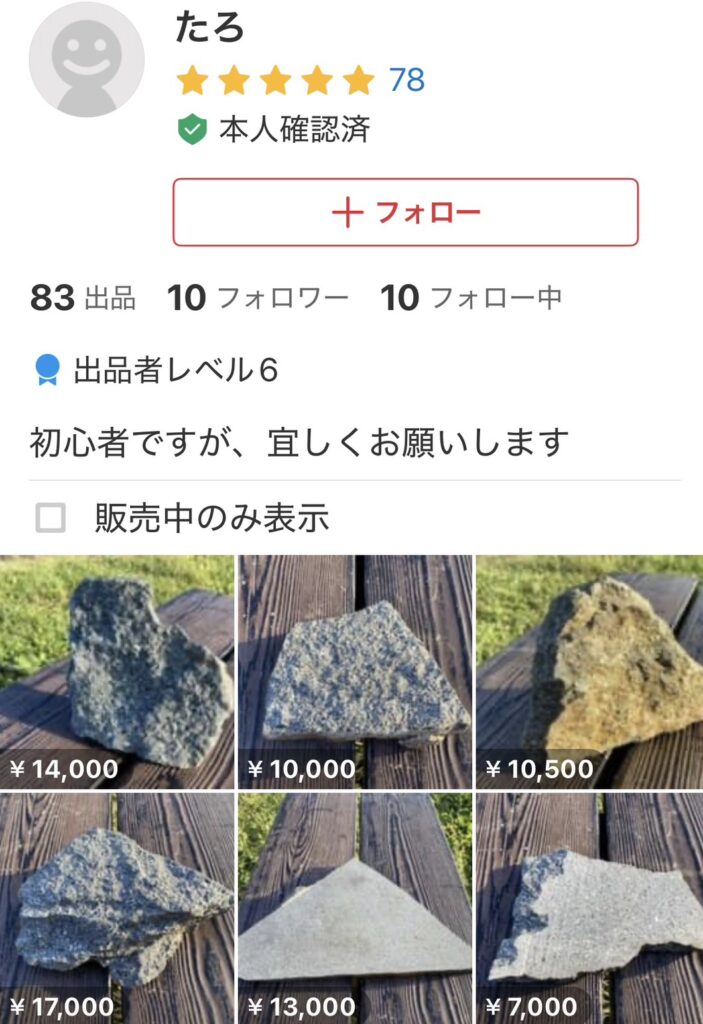Follow the seller たろ

click(x=405, y=212)
